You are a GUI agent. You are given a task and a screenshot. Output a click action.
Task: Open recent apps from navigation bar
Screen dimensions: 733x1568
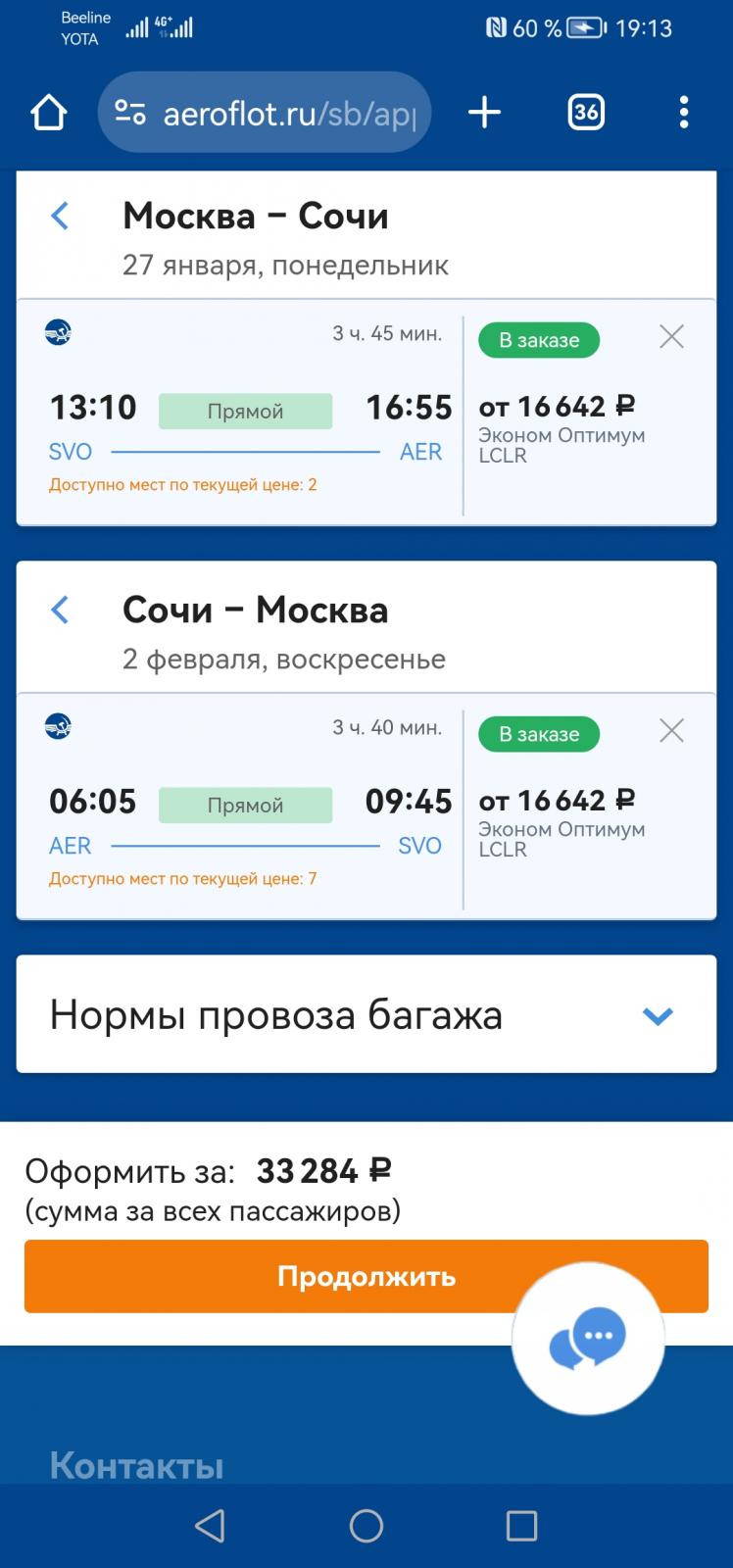click(521, 1526)
